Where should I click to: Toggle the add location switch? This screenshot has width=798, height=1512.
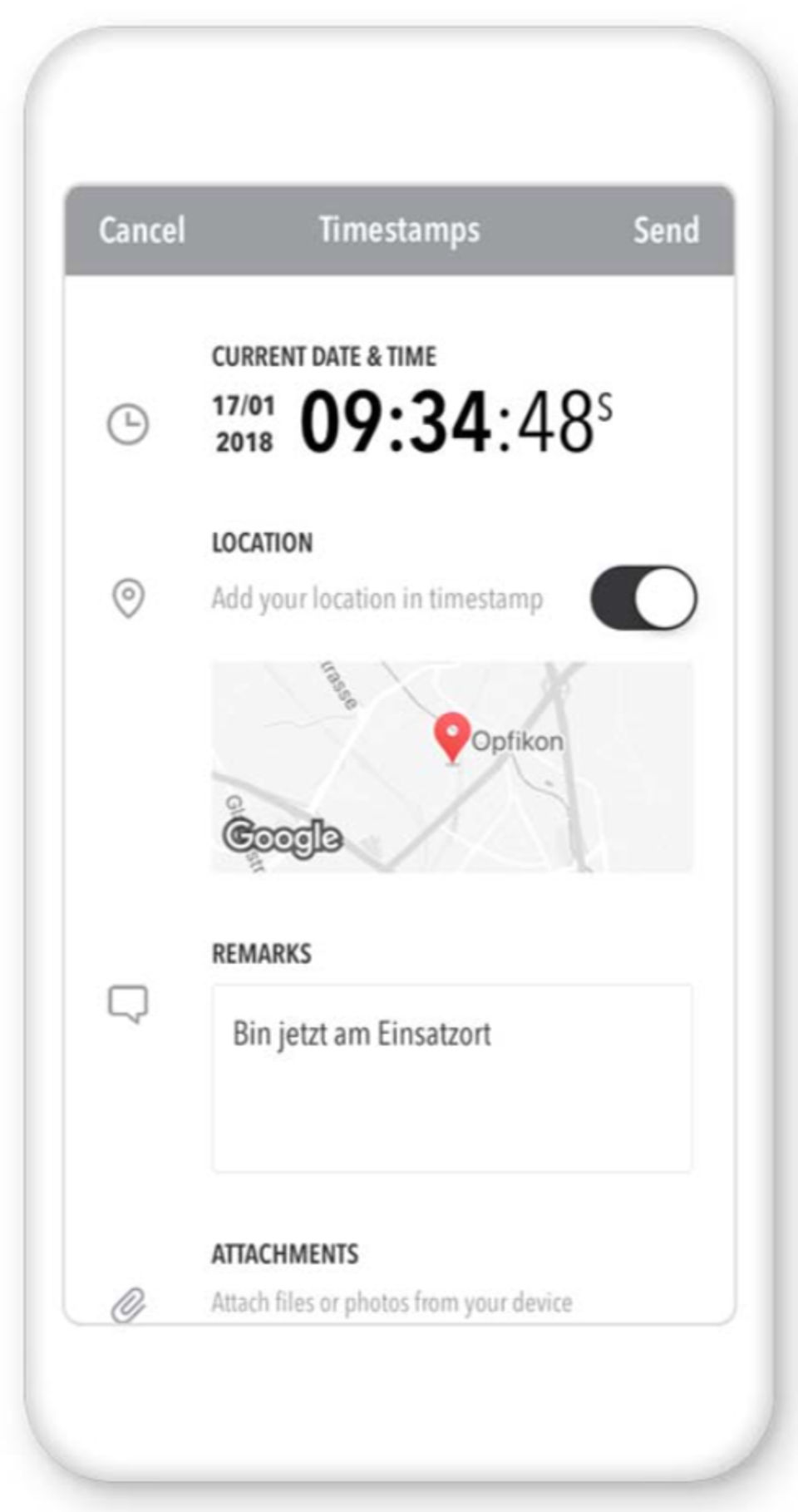(x=643, y=598)
